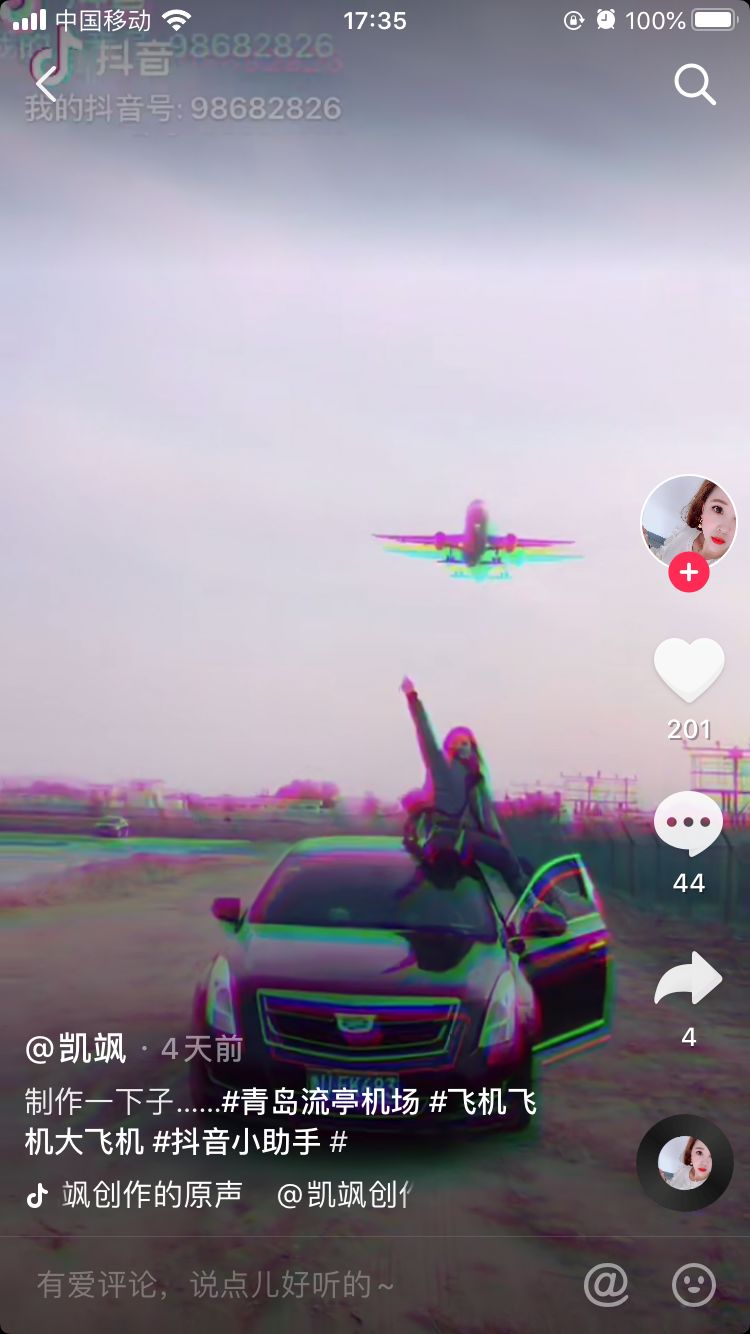
Task: Open the @凯飒 username link
Action: coord(76,1049)
